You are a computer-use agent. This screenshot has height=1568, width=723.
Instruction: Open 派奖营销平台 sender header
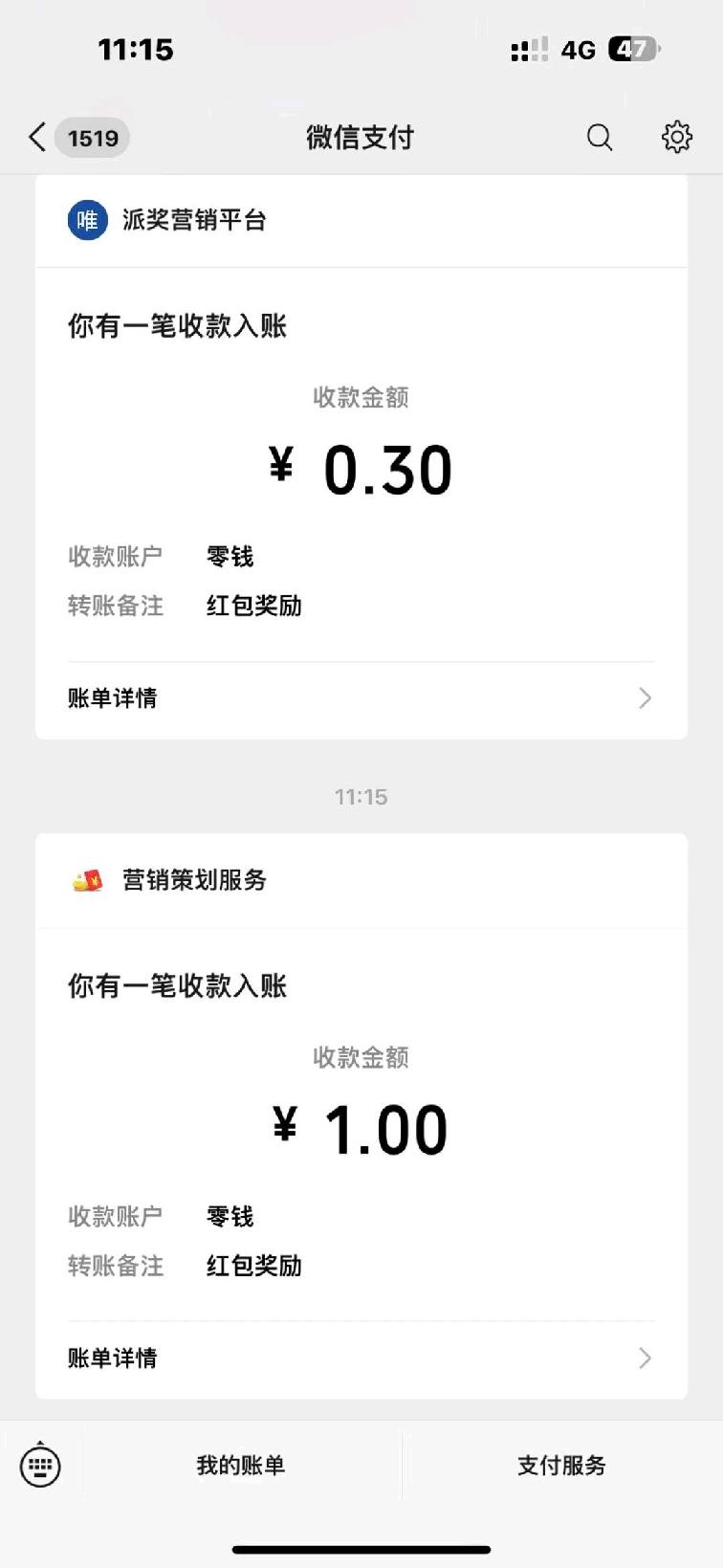point(361,221)
